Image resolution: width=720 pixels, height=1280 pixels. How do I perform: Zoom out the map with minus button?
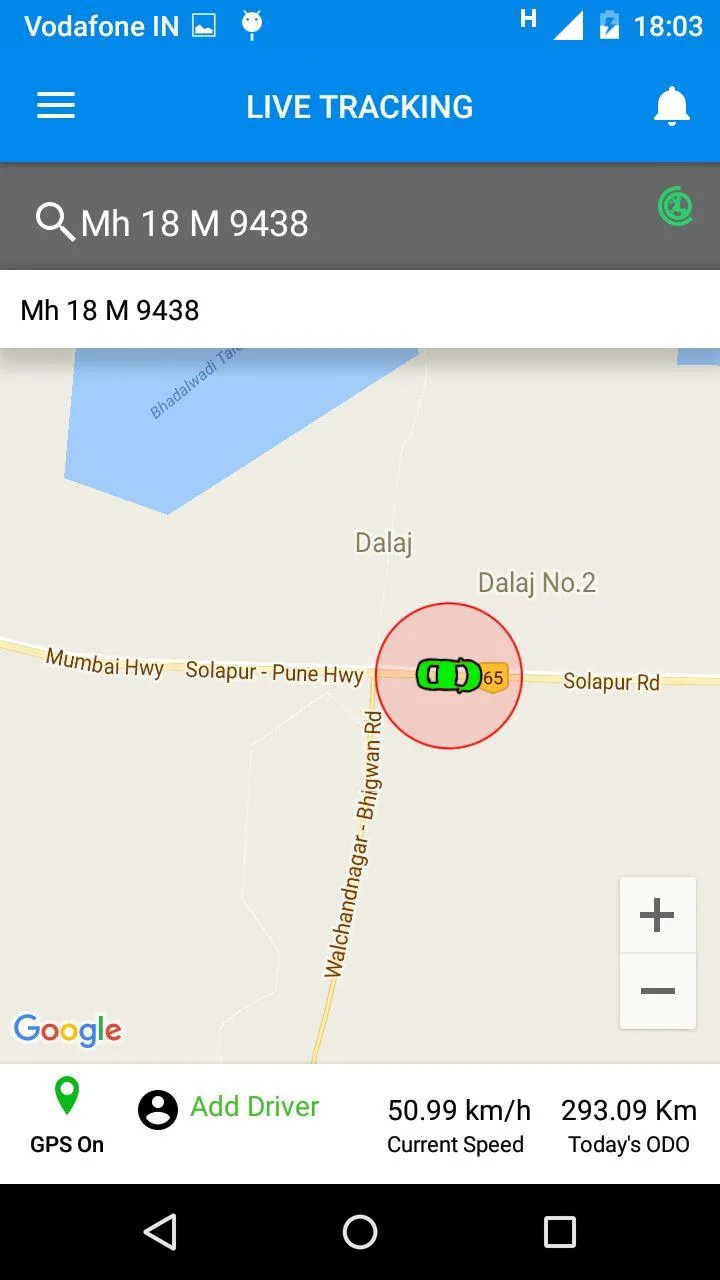657,991
